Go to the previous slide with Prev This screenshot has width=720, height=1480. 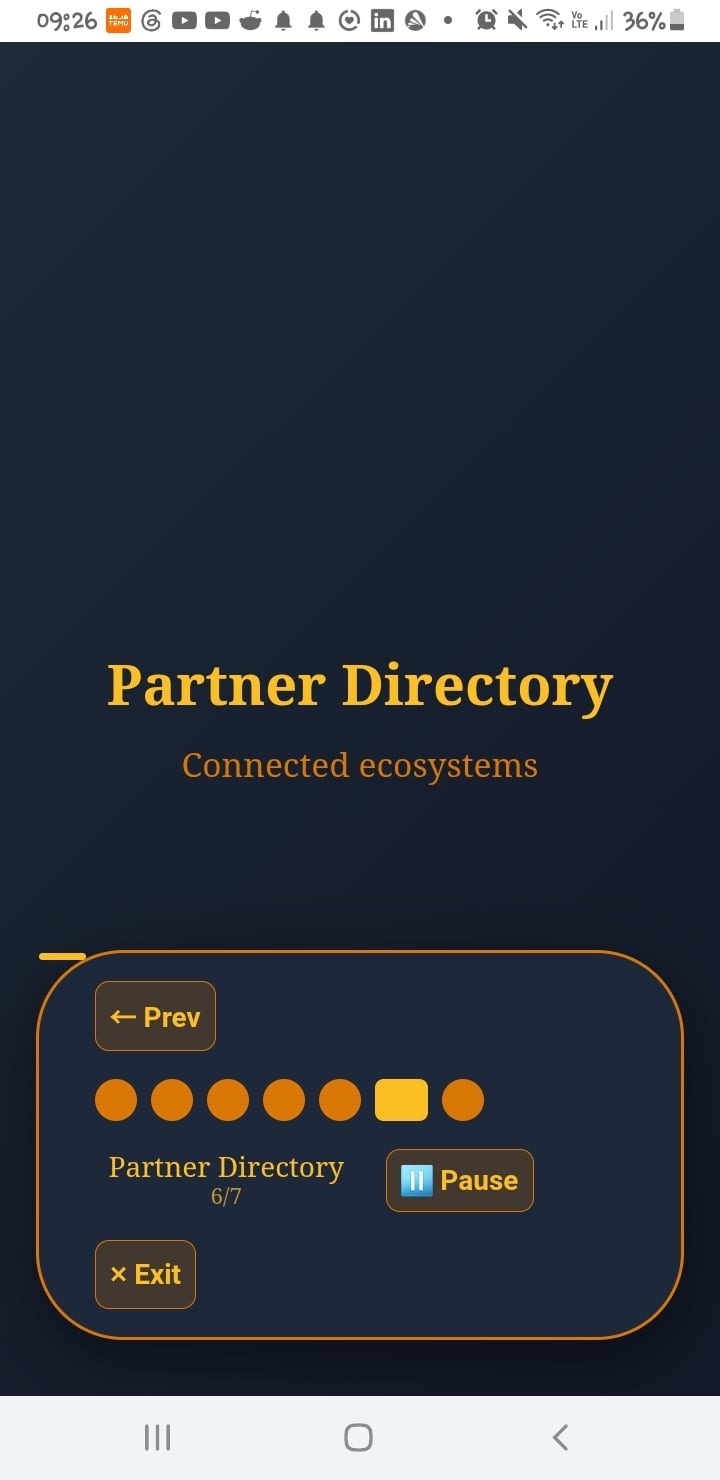click(x=155, y=1016)
